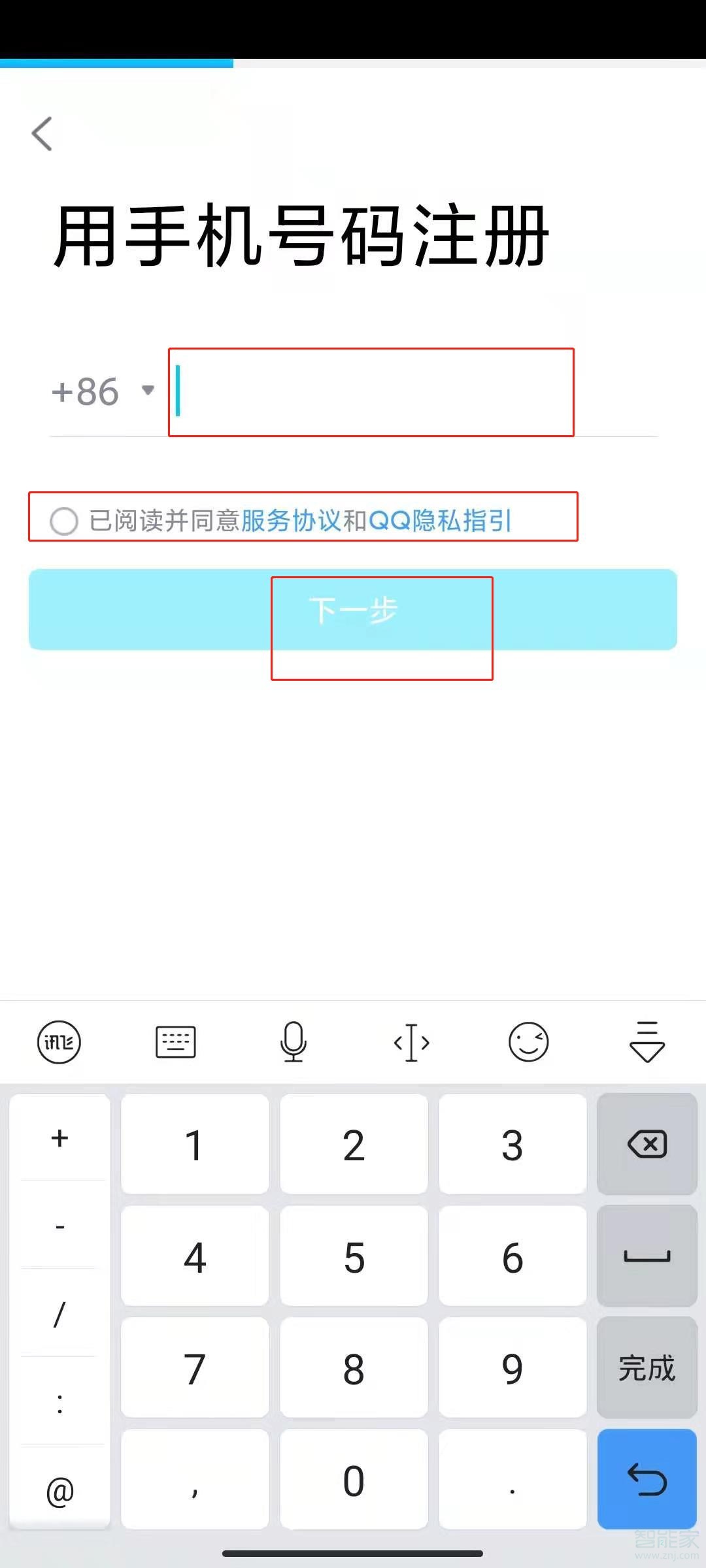The width and height of the screenshot is (706, 1568).
Task: Open the QQ隐私指引 link
Action: pyautogui.click(x=440, y=521)
